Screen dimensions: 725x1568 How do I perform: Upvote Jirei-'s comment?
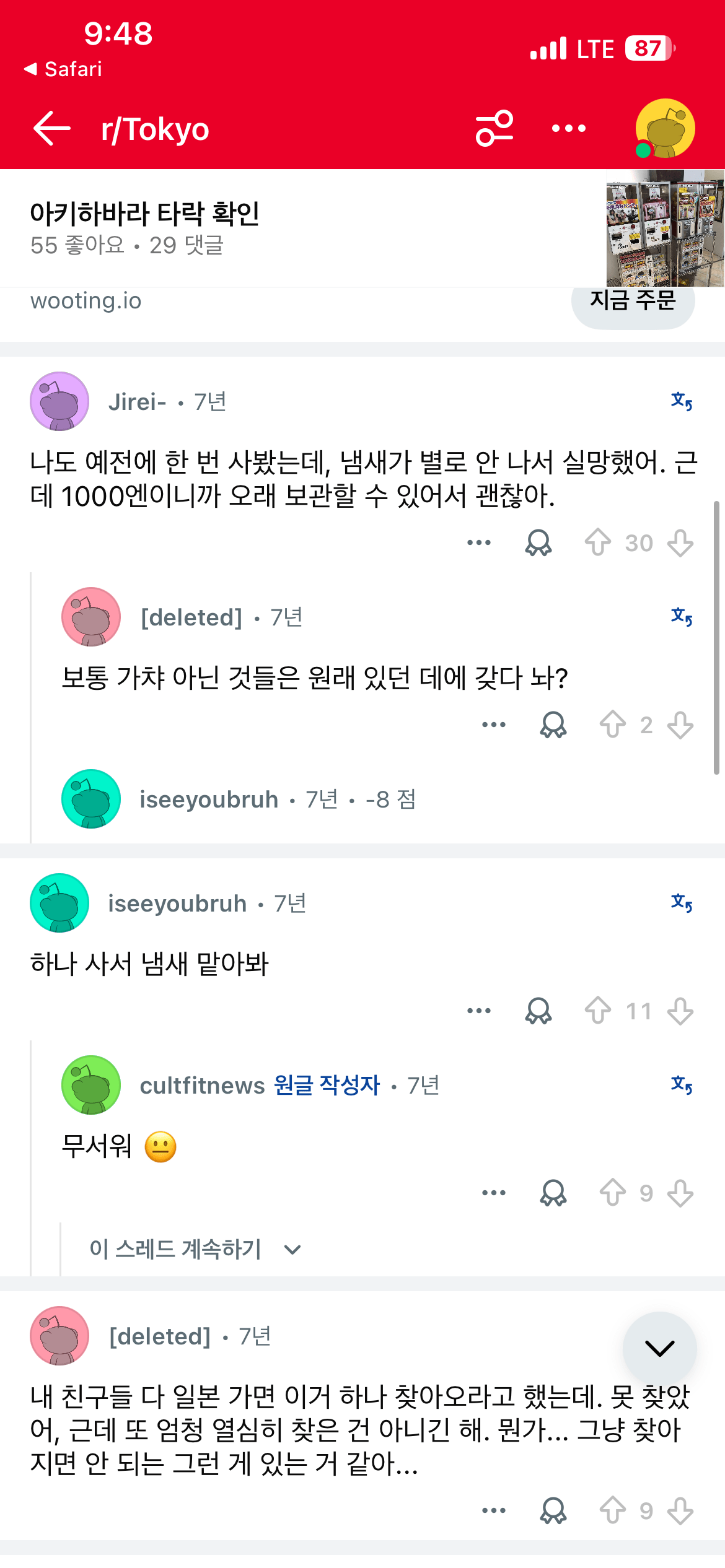(598, 543)
